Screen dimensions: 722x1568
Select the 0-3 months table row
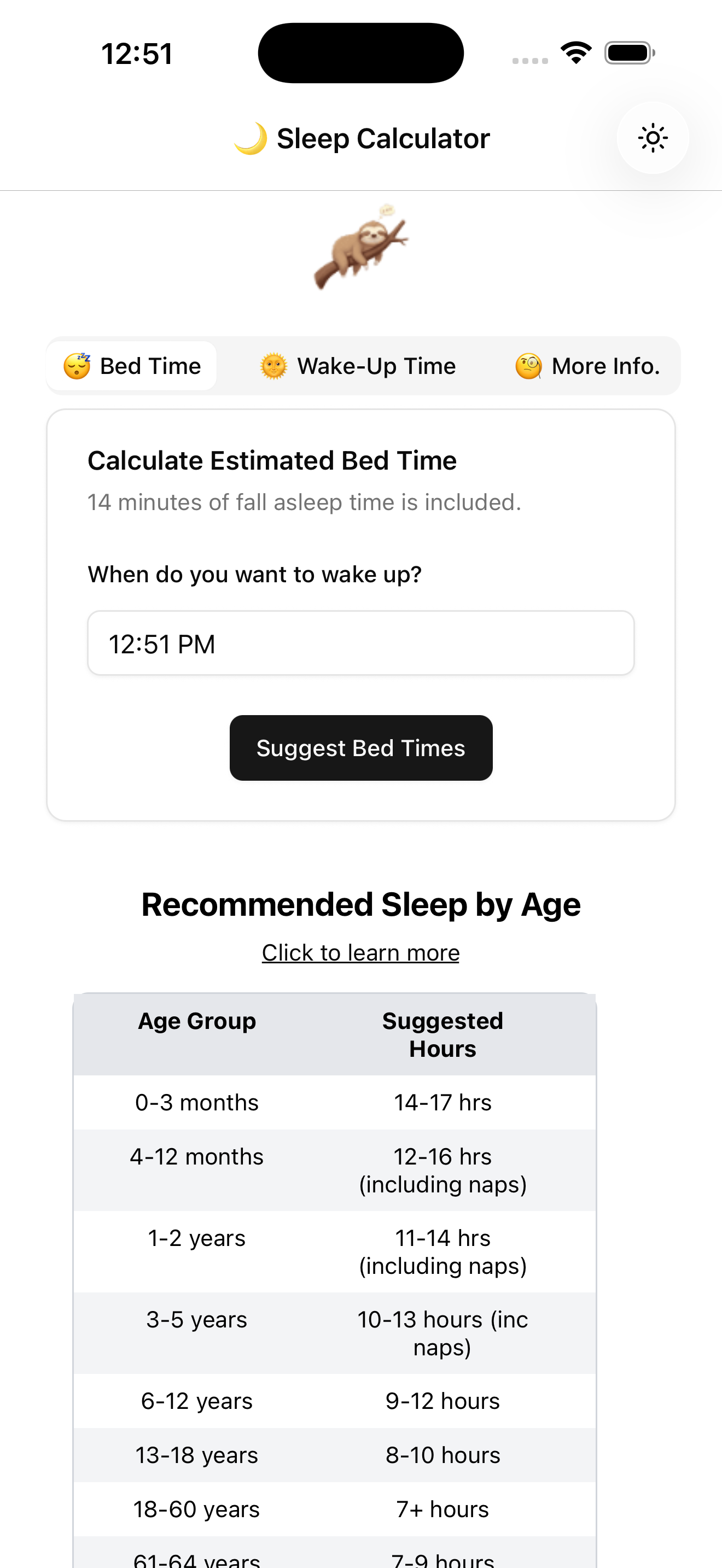[335, 1102]
